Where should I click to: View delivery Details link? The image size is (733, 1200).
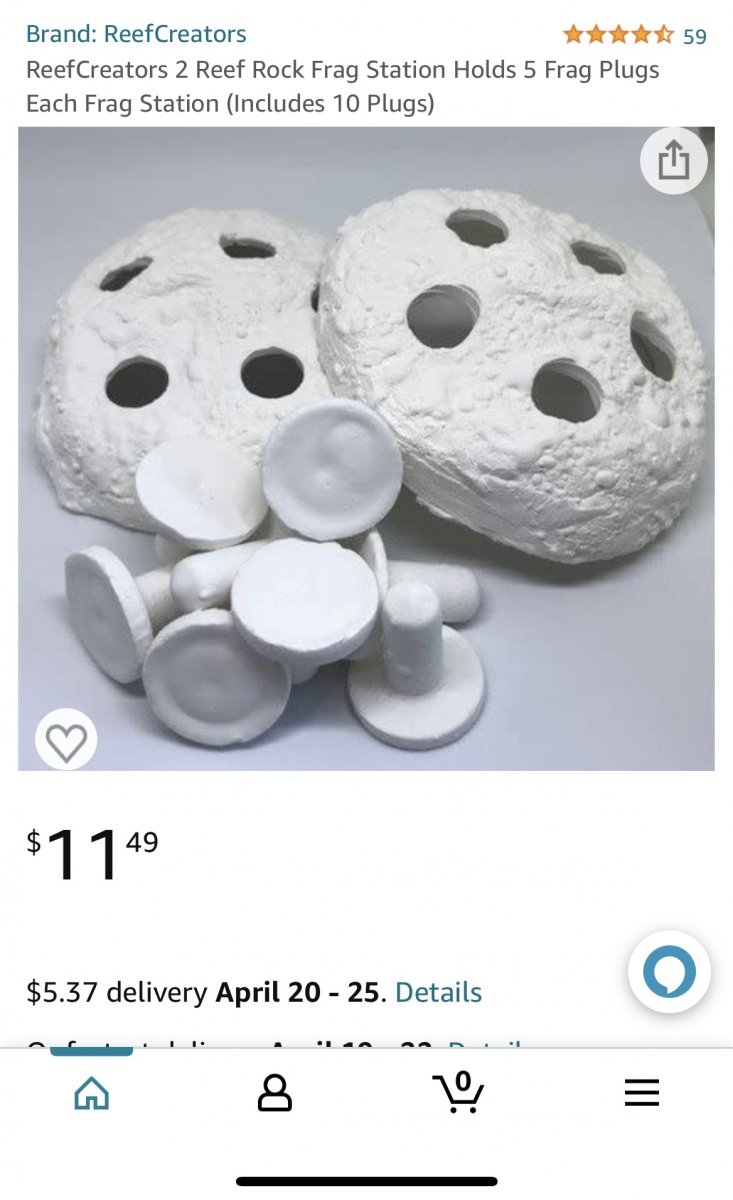click(438, 992)
